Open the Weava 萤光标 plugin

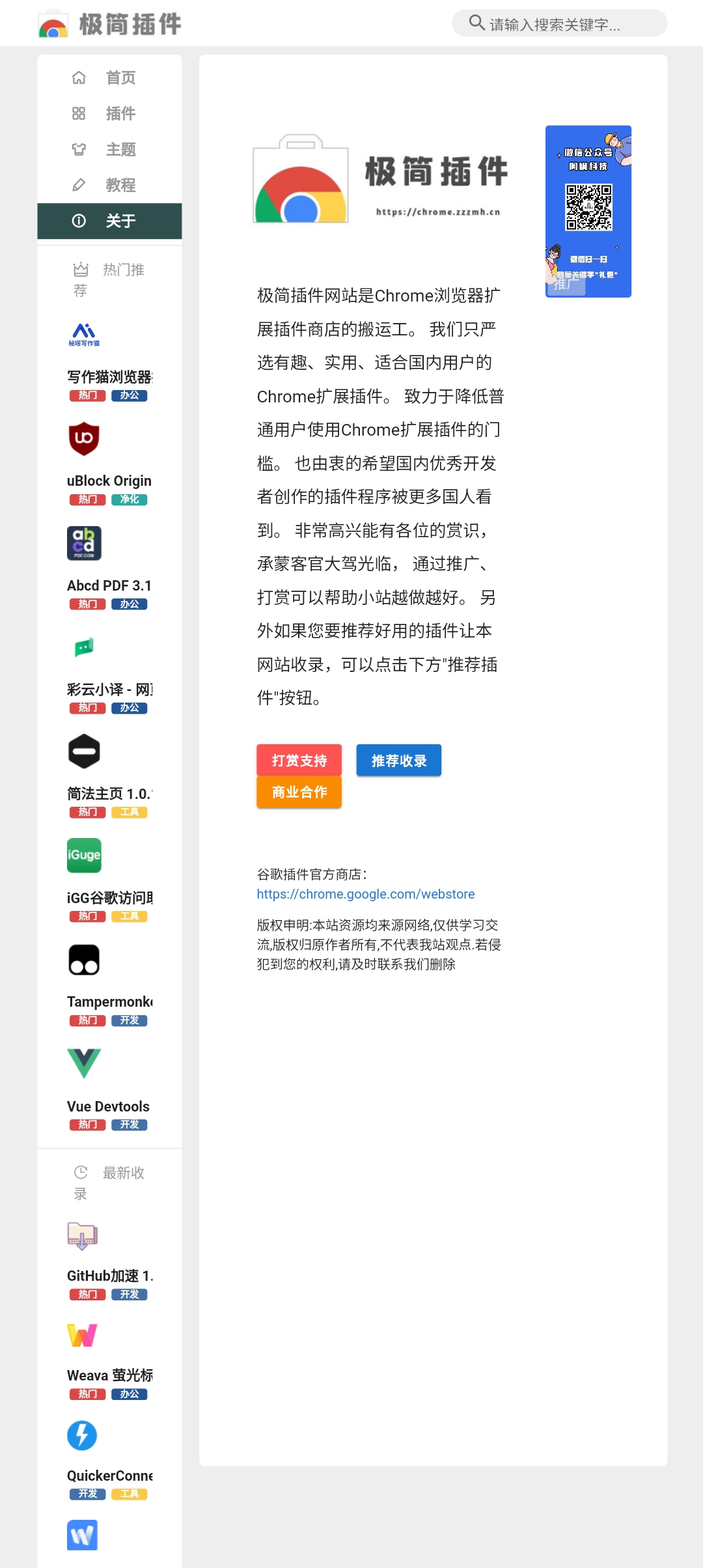click(109, 1375)
